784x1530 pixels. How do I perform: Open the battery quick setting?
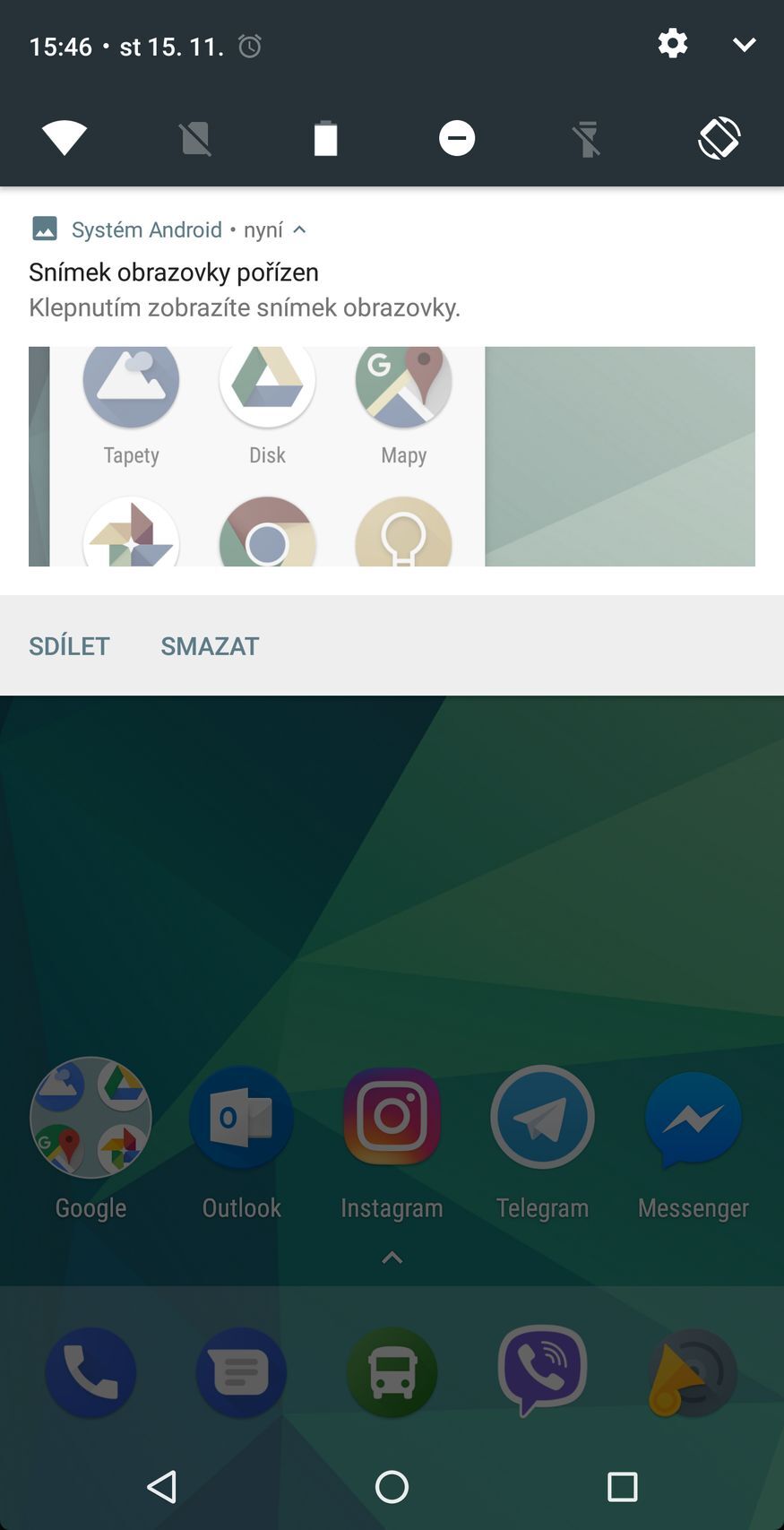(325, 140)
